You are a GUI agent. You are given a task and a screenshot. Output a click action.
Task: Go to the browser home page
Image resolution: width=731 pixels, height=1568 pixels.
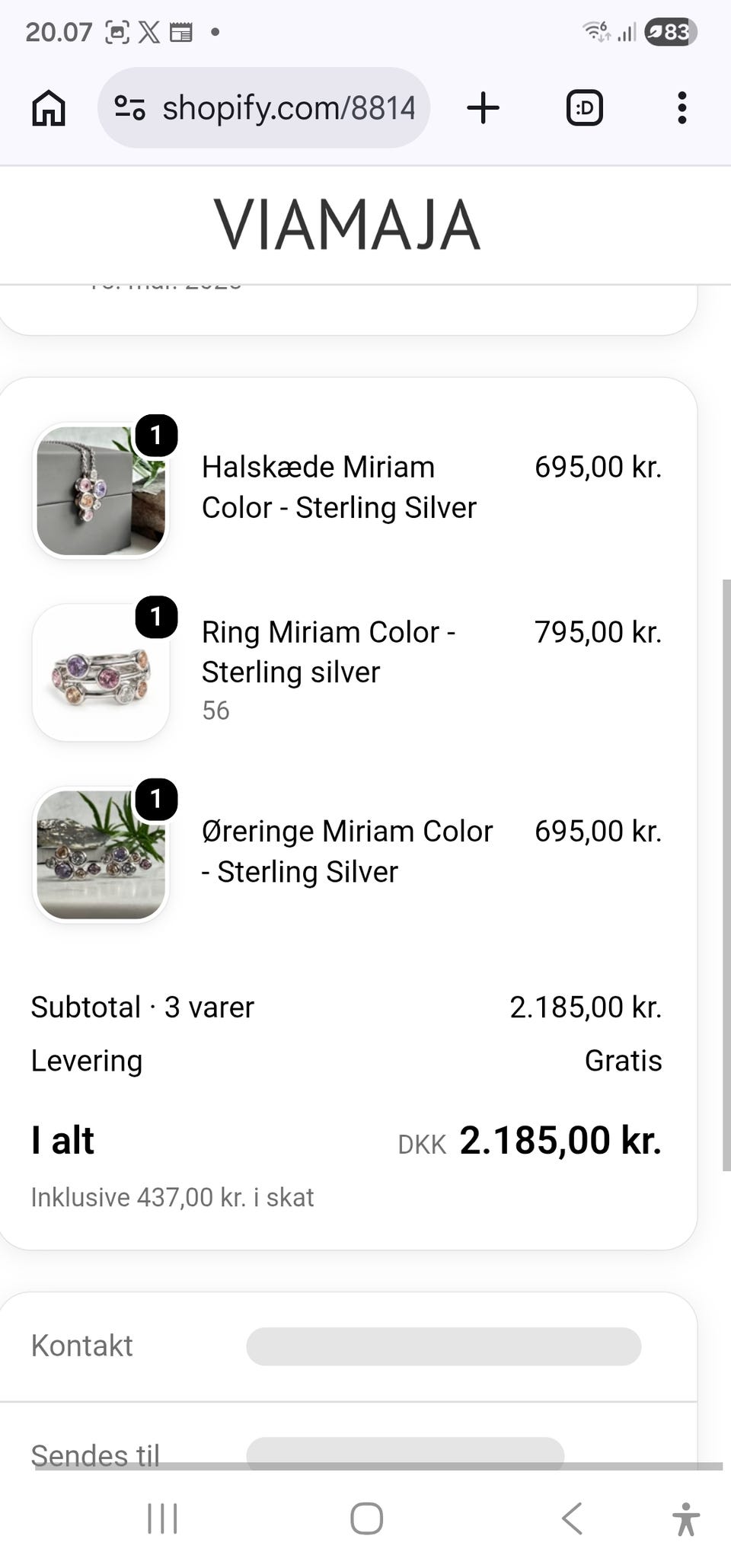point(49,107)
